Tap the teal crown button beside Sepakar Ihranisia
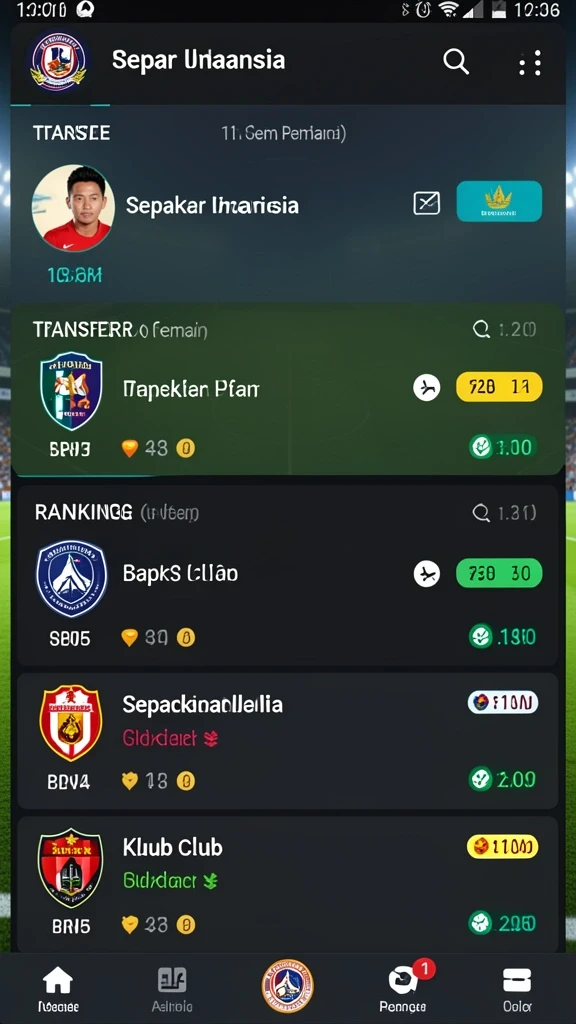 pos(499,201)
